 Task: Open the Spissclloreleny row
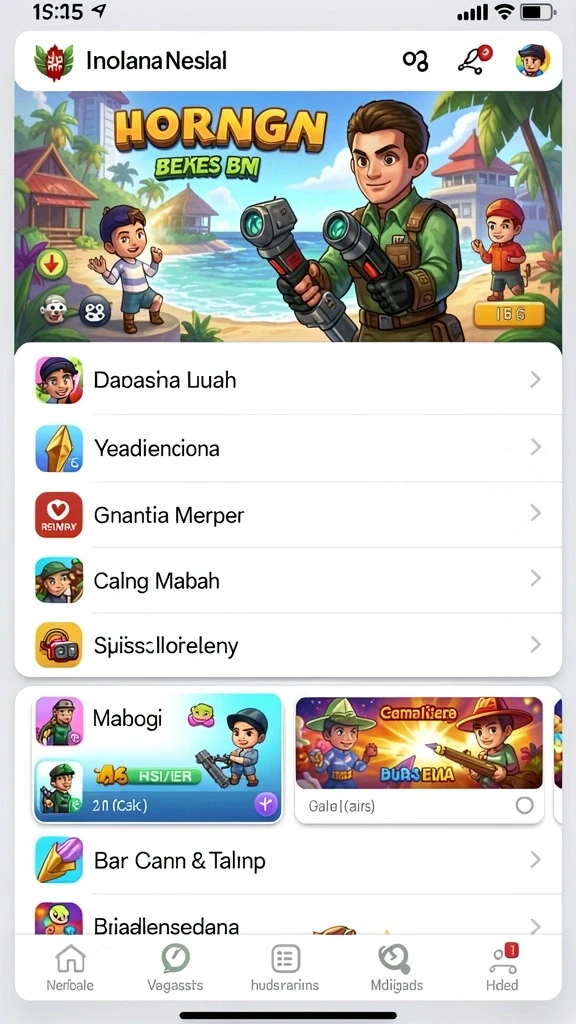pyautogui.click(x=288, y=645)
